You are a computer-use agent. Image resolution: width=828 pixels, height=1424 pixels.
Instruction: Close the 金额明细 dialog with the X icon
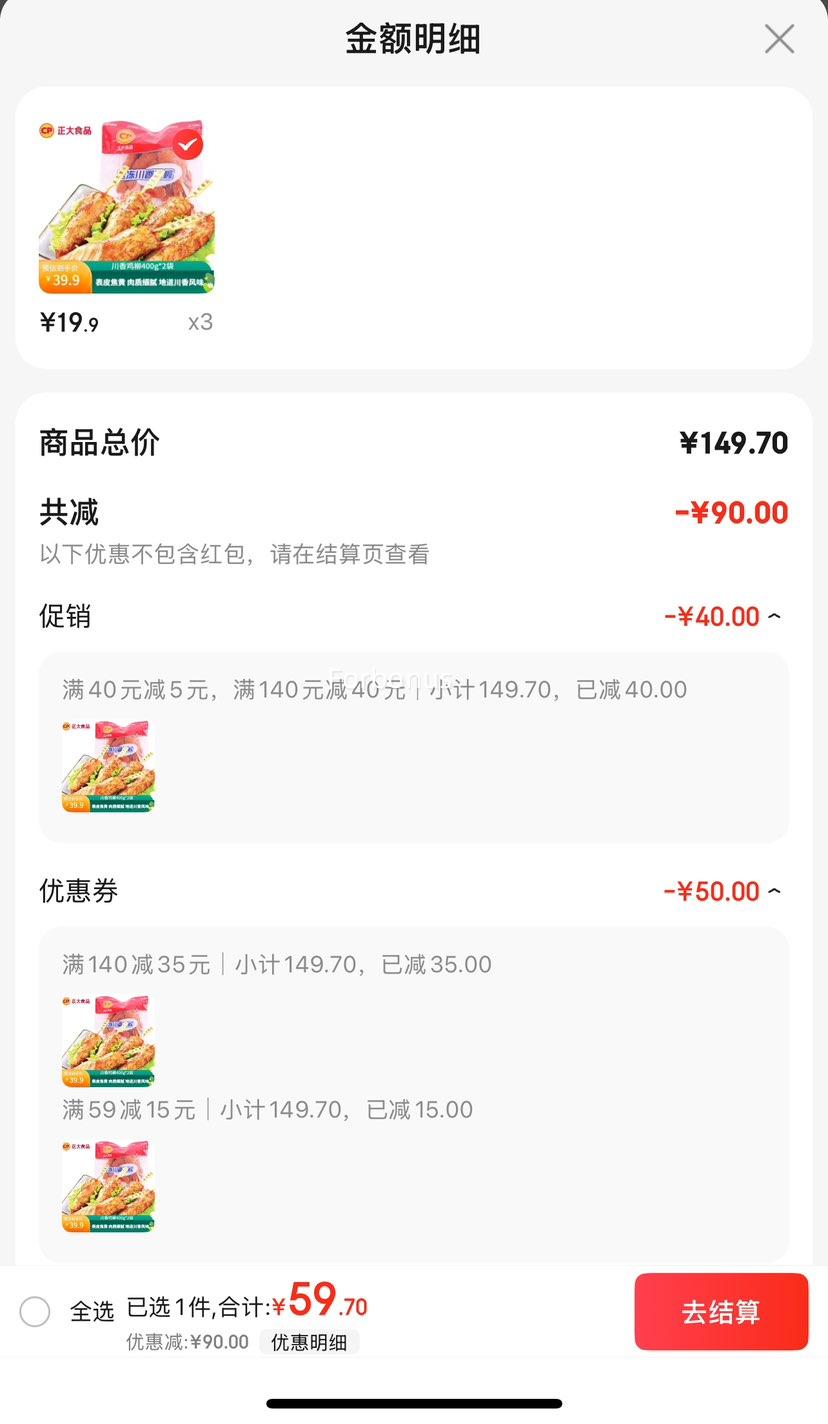779,38
